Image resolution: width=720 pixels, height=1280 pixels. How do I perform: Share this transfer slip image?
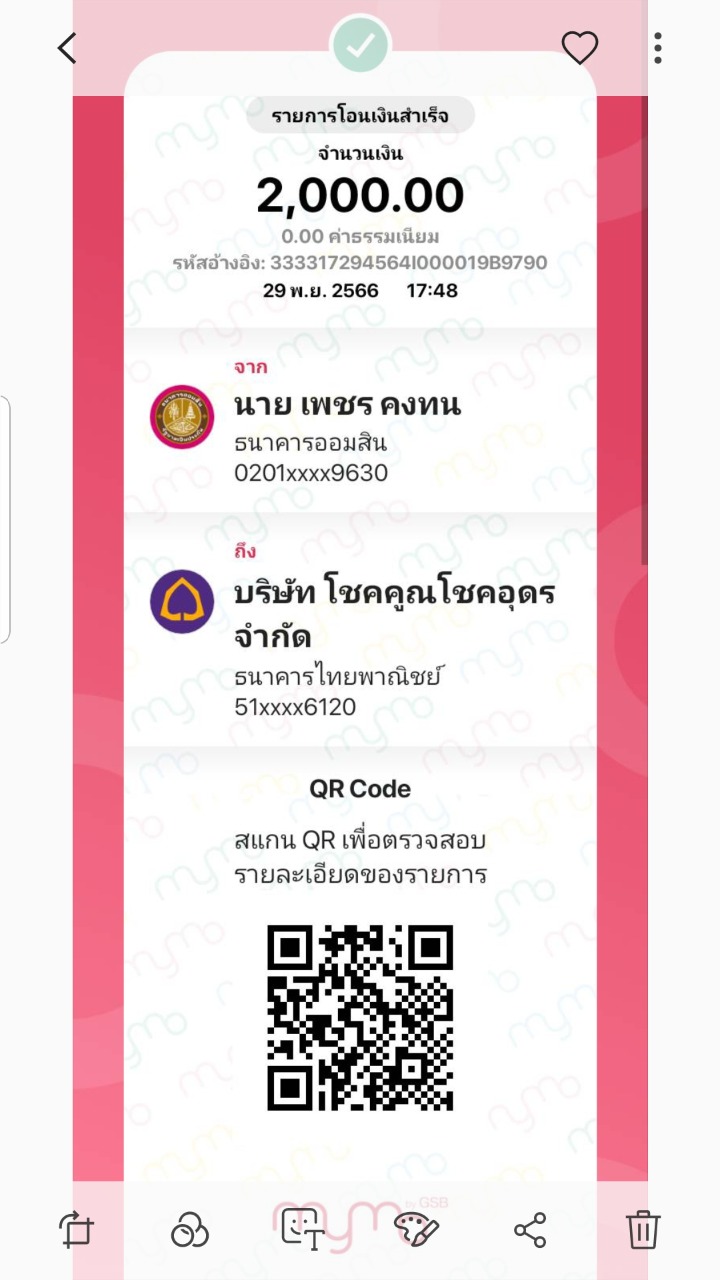530,1229
